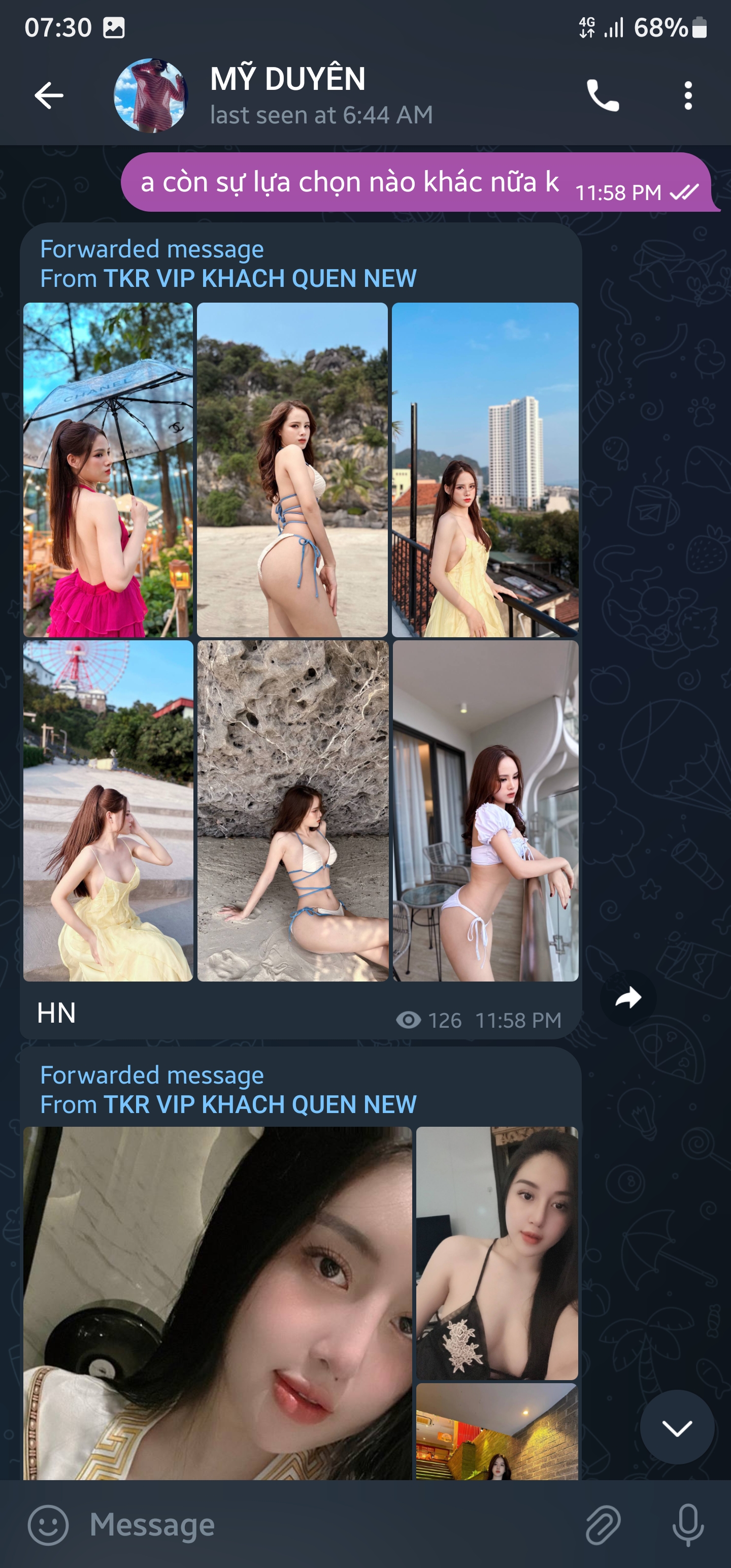Start a voice call with MỸ DUYÊN
This screenshot has height=1568, width=731.
coord(602,95)
